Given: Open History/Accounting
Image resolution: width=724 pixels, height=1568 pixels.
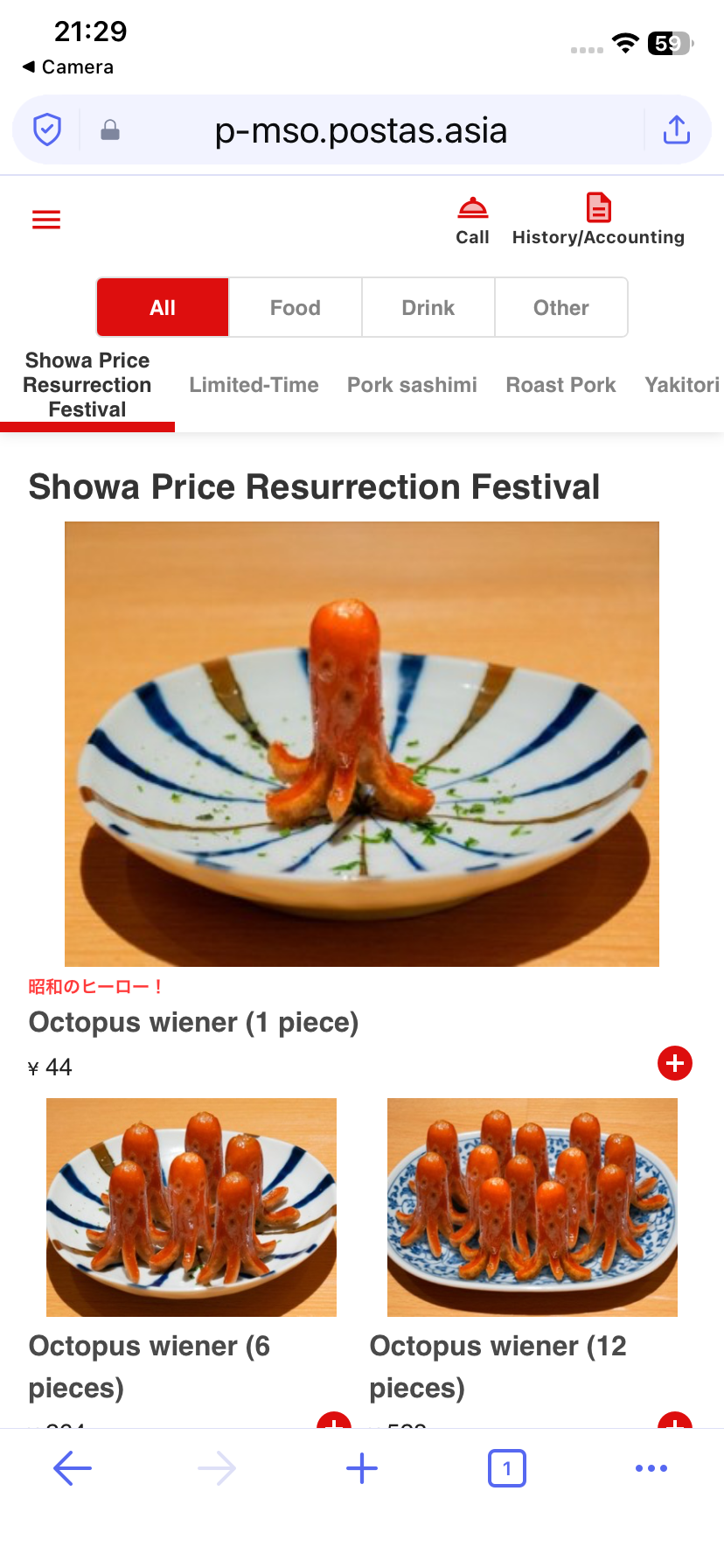Looking at the screenshot, I should tap(598, 220).
